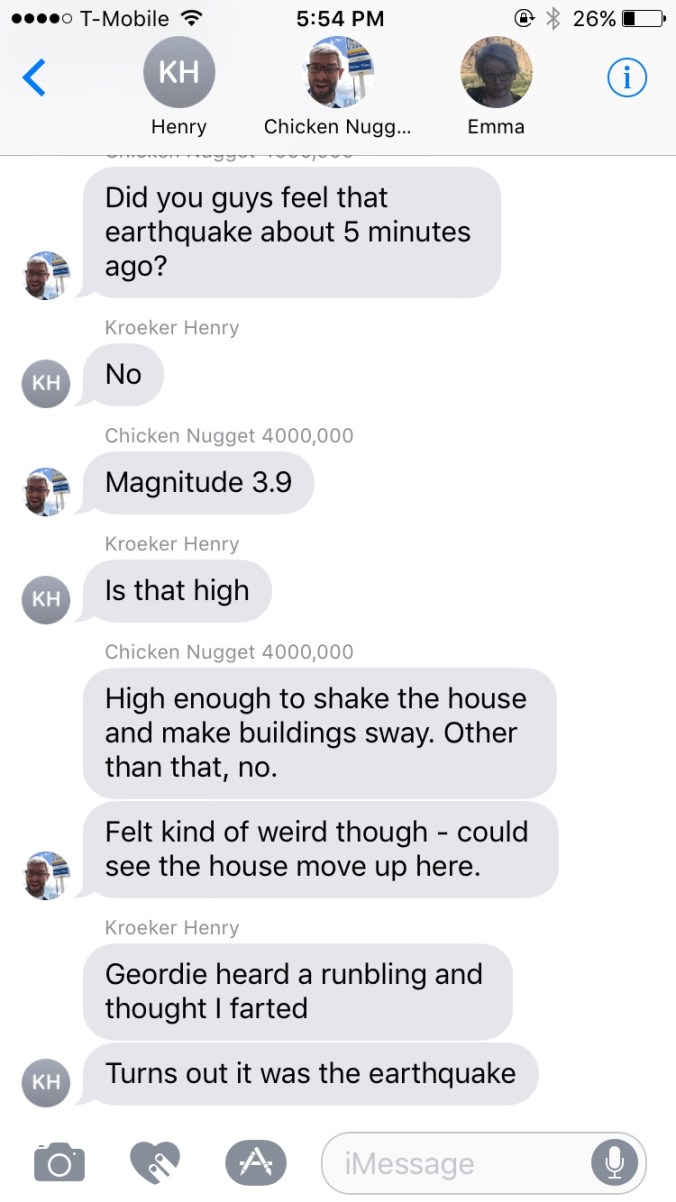This screenshot has width=676, height=1202.
Task: Open Chicken Nugg... contact in the header
Action: [336, 71]
